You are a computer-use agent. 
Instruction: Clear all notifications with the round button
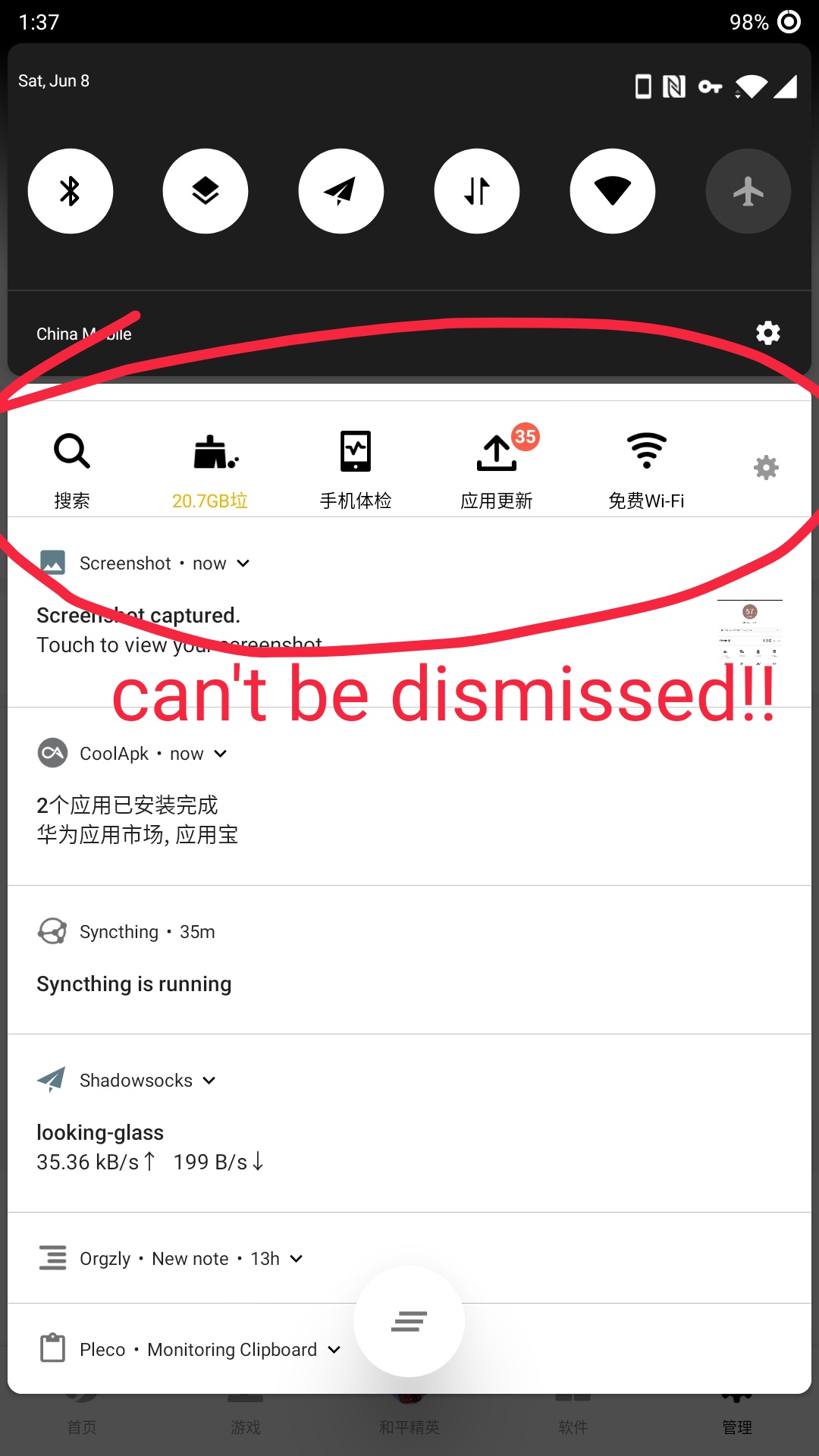coord(409,1321)
